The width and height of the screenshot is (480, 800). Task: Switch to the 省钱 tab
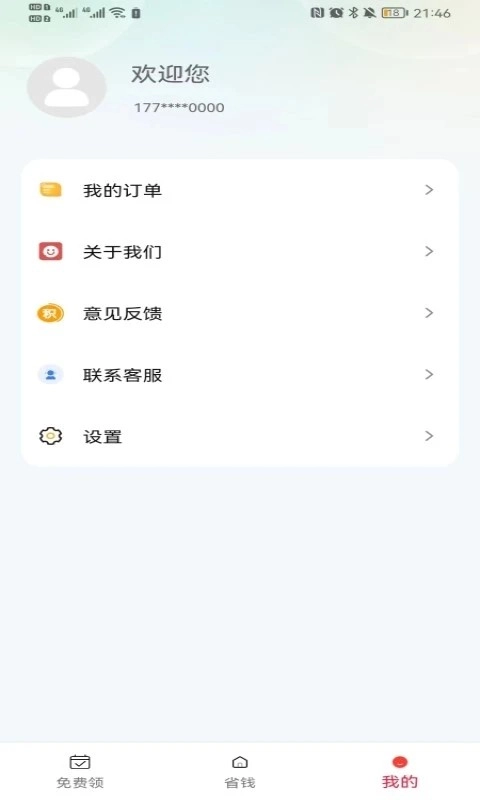click(240, 771)
